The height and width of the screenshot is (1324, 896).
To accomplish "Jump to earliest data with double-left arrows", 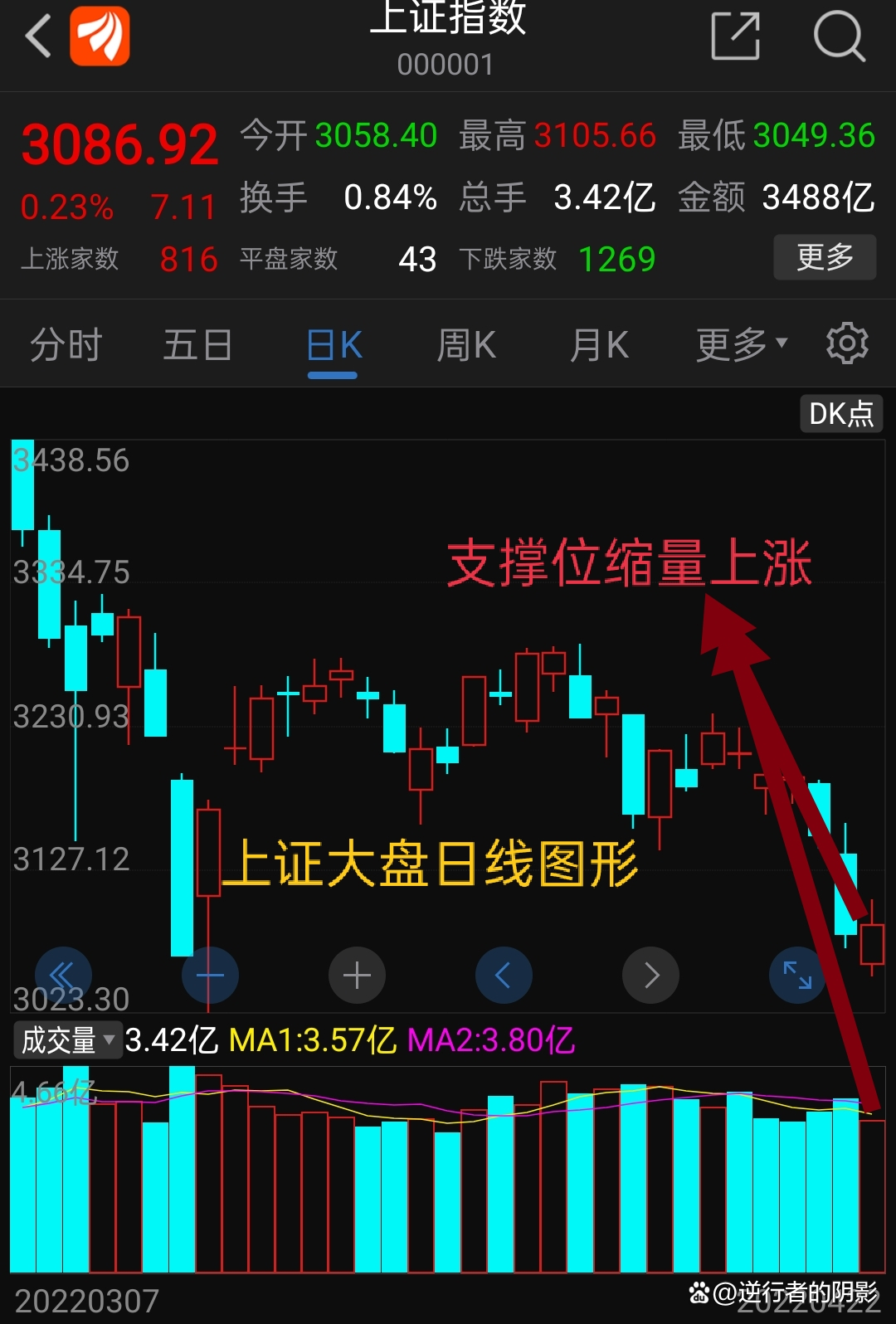I will pyautogui.click(x=63, y=975).
